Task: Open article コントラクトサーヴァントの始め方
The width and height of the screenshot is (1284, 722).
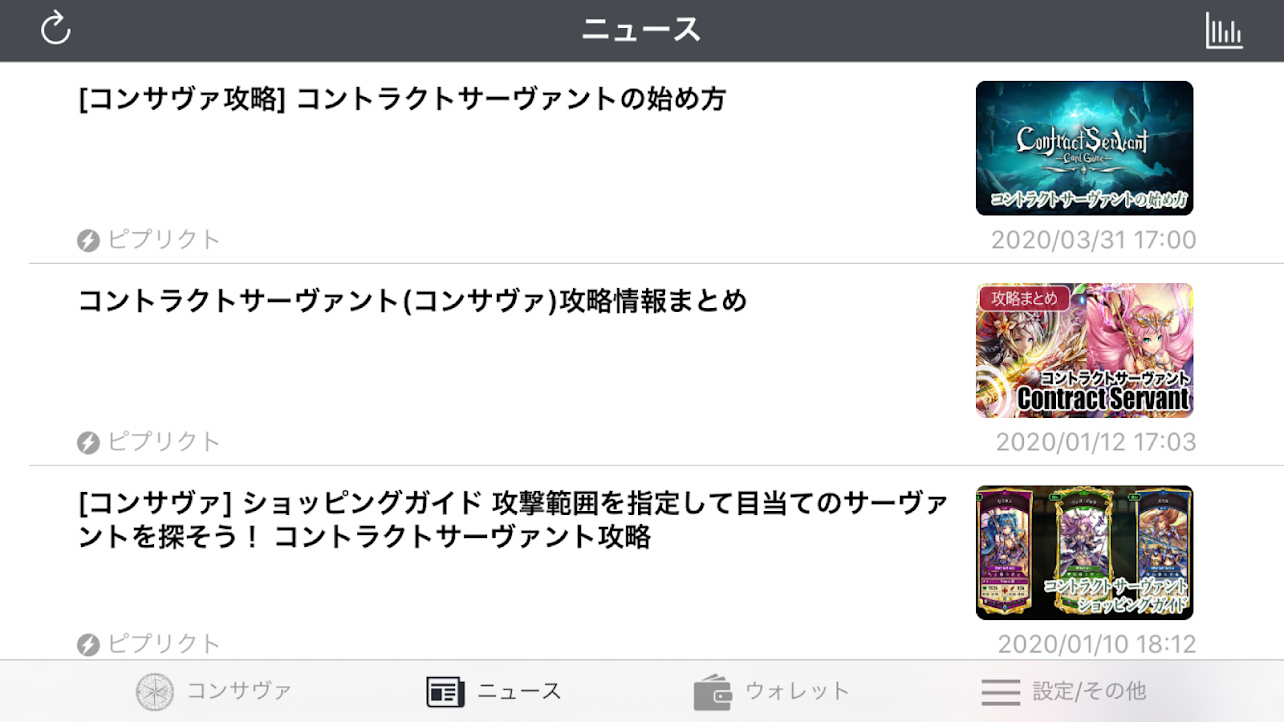Action: (402, 100)
